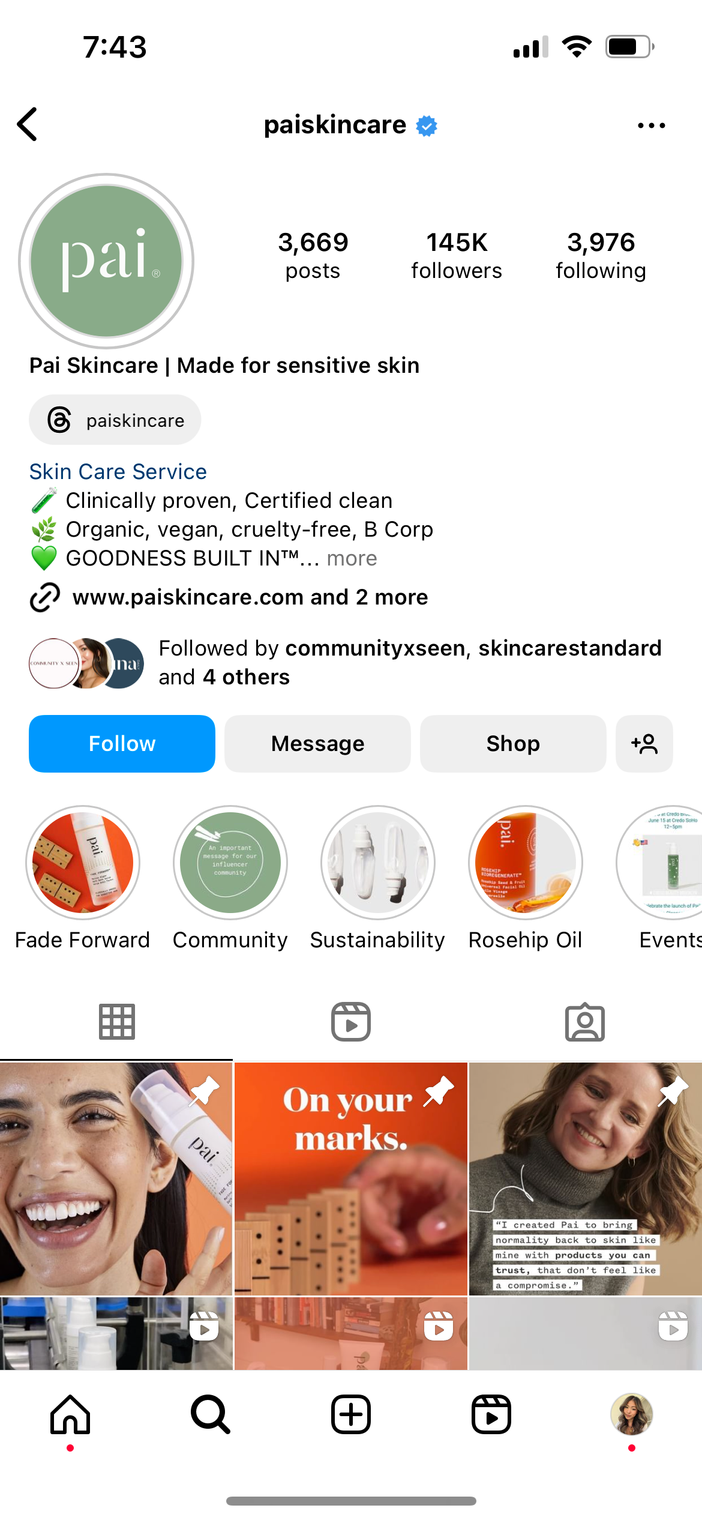Follow the paiskincare account
This screenshot has height=1520, width=702.
coord(122,743)
